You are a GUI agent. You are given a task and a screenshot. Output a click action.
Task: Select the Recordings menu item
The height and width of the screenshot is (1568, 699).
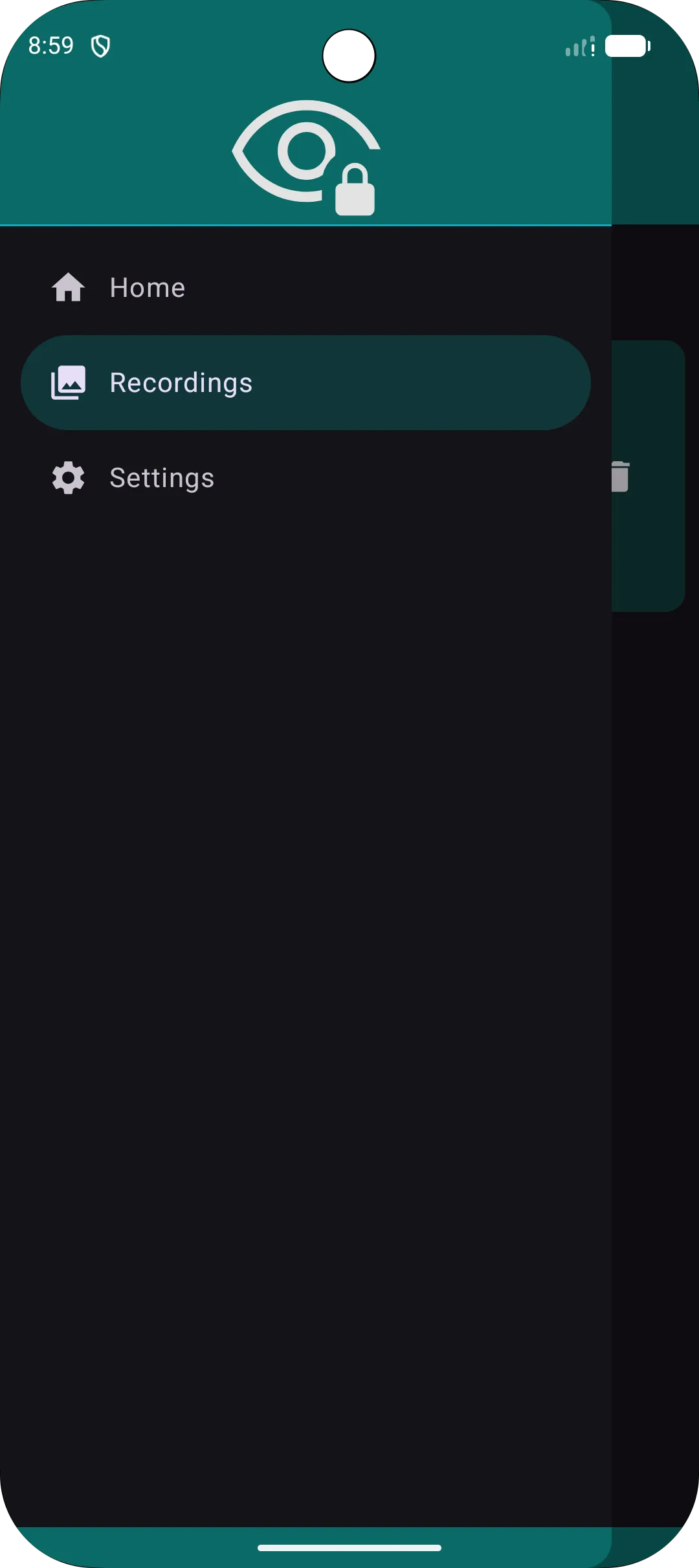tap(181, 382)
